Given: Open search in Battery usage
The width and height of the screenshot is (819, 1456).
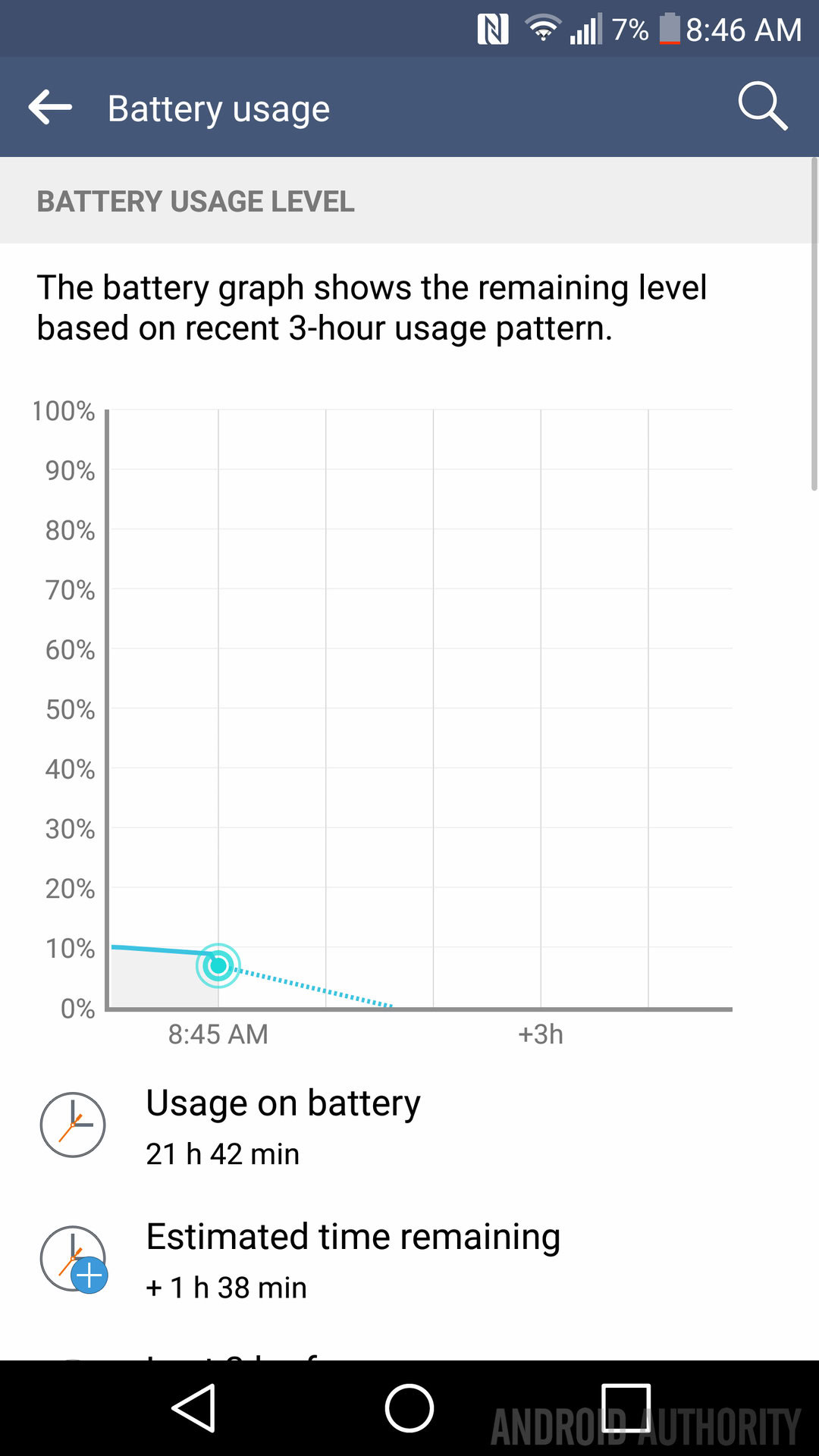Looking at the screenshot, I should tap(762, 107).
